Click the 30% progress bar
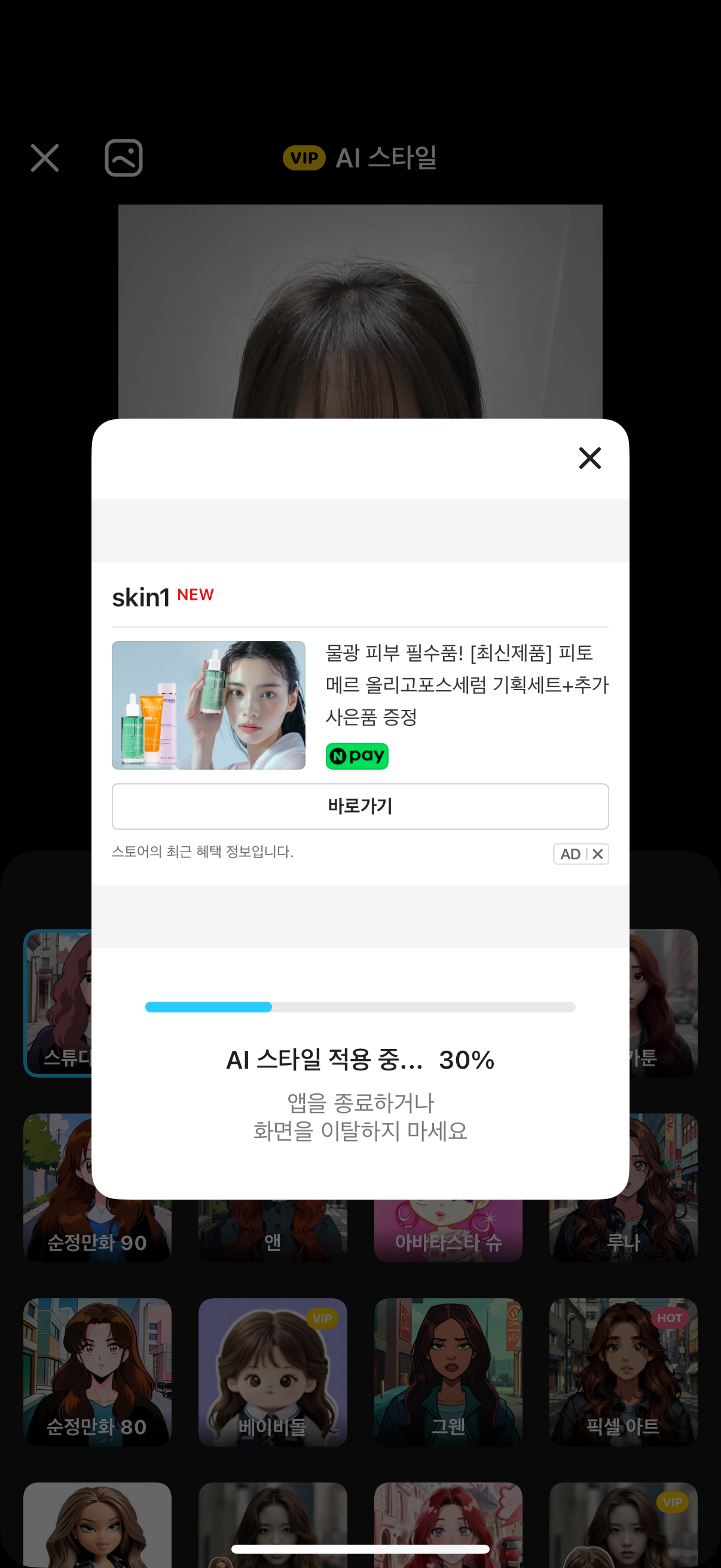Viewport: 721px width, 1568px height. coord(359,1008)
